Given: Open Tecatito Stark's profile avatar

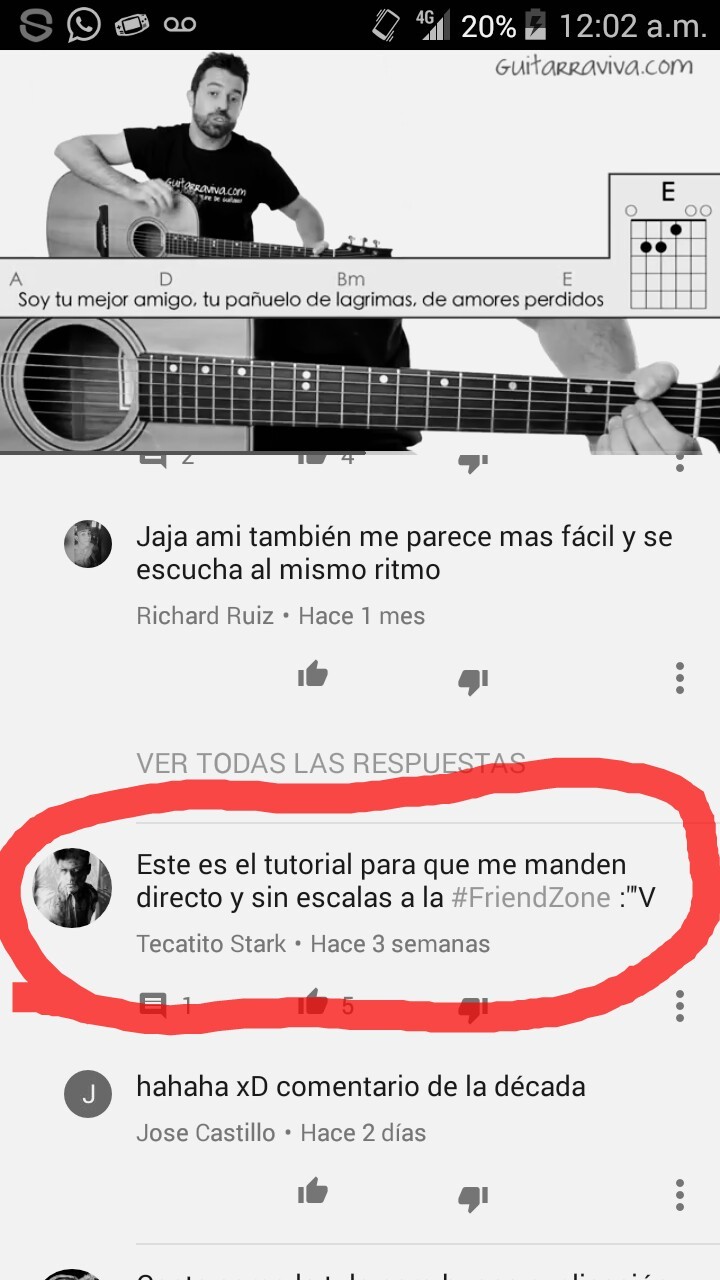Looking at the screenshot, I should [x=73, y=887].
